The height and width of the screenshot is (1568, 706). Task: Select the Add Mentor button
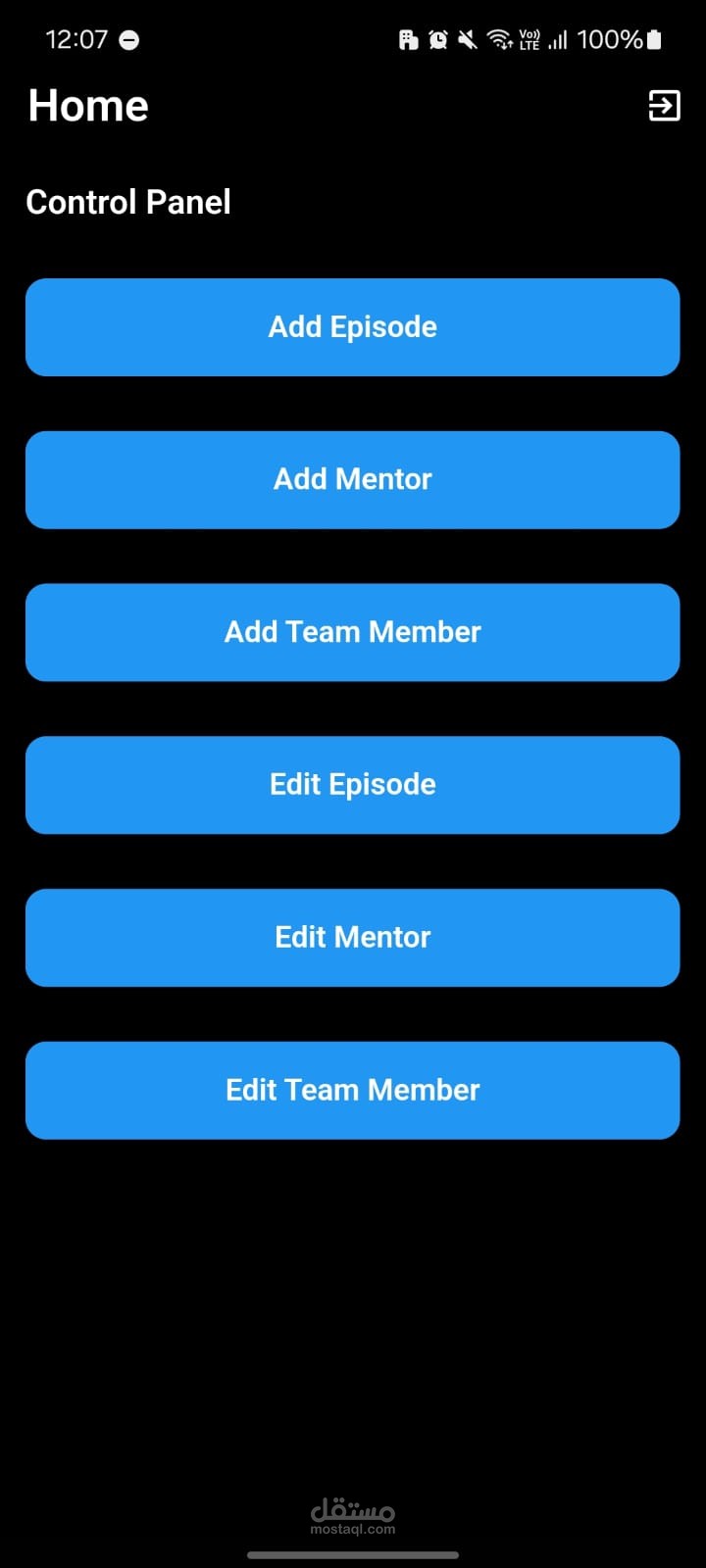click(x=352, y=480)
